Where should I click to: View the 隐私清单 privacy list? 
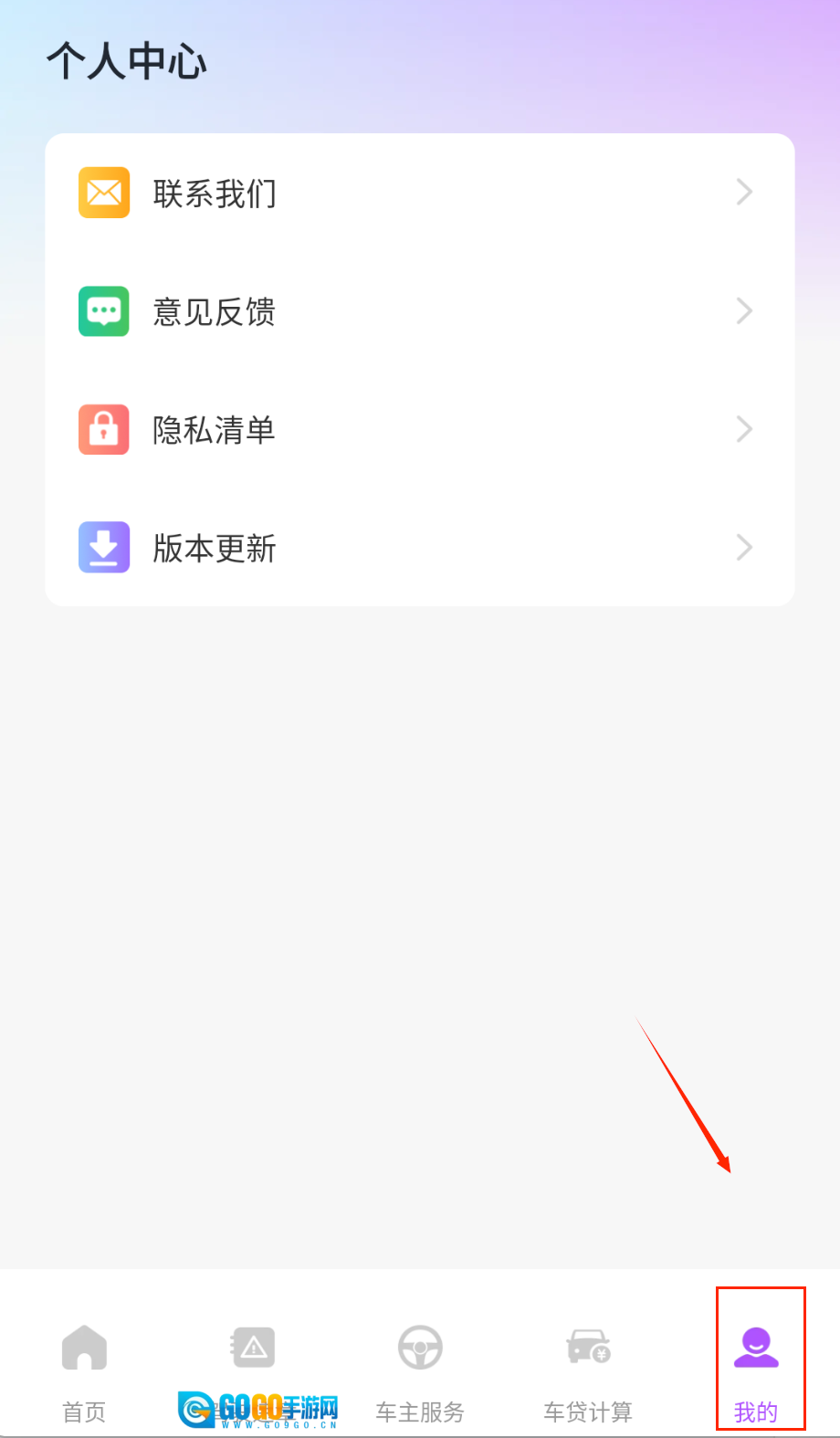tap(419, 429)
